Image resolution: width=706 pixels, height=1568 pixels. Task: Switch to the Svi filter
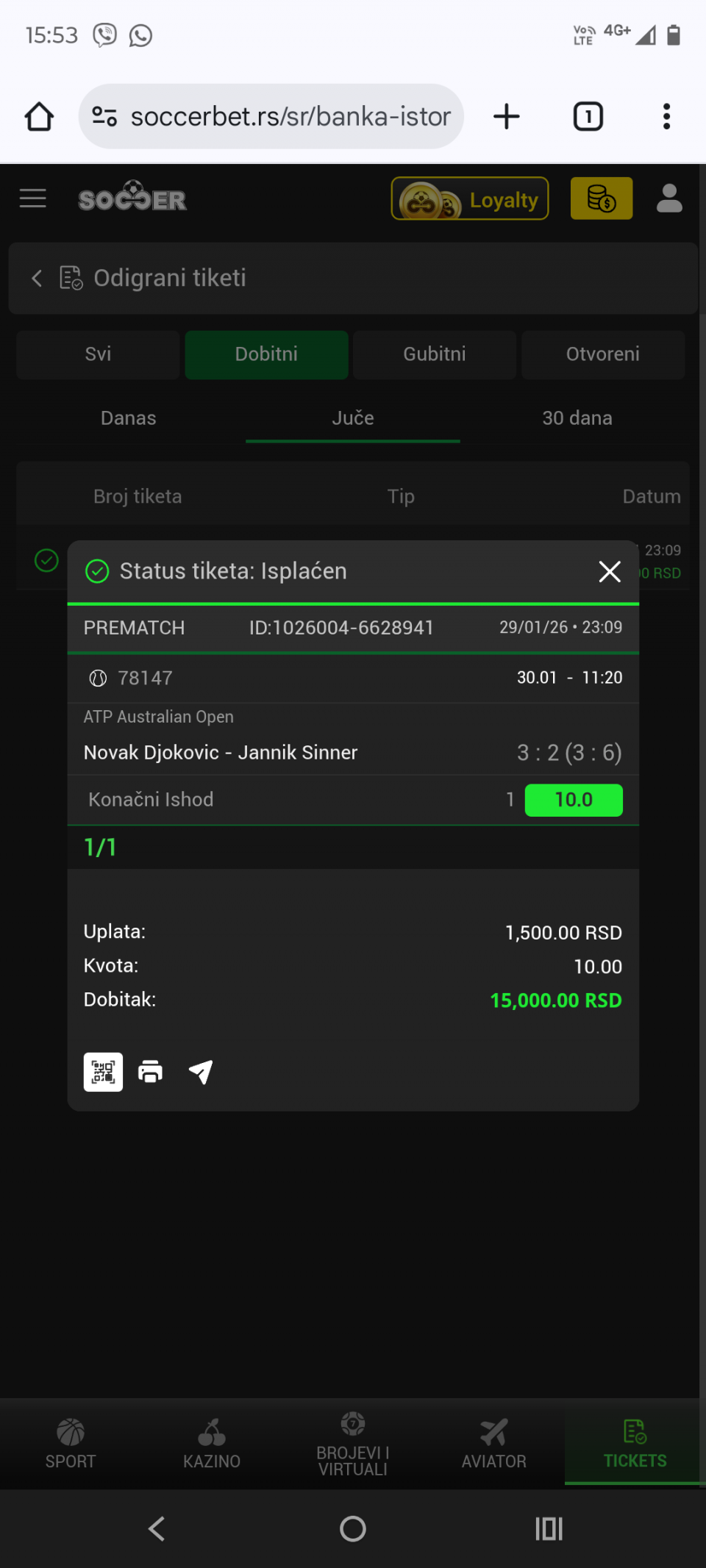(x=98, y=354)
